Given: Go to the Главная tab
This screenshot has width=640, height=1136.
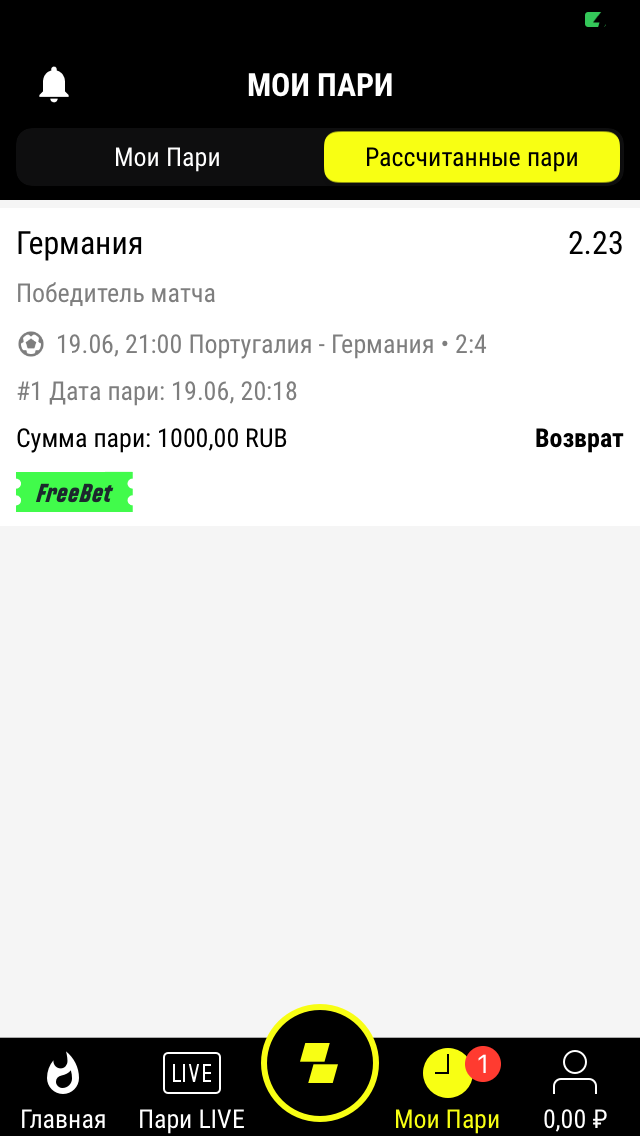Looking at the screenshot, I should pyautogui.click(x=63, y=1089).
